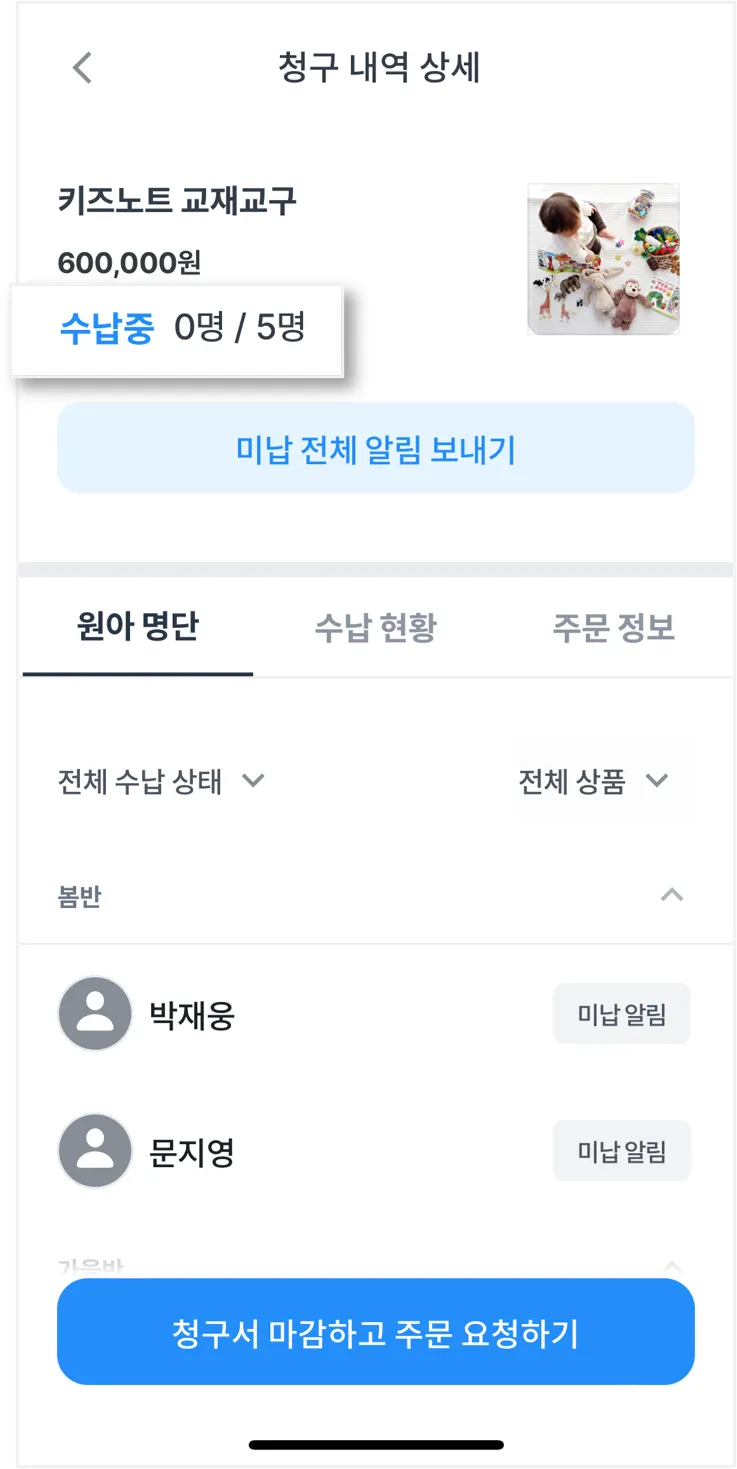Screen dimensions: 737x1469
Task: Open 전체 수납 상태 dropdown filter
Action: click(161, 781)
